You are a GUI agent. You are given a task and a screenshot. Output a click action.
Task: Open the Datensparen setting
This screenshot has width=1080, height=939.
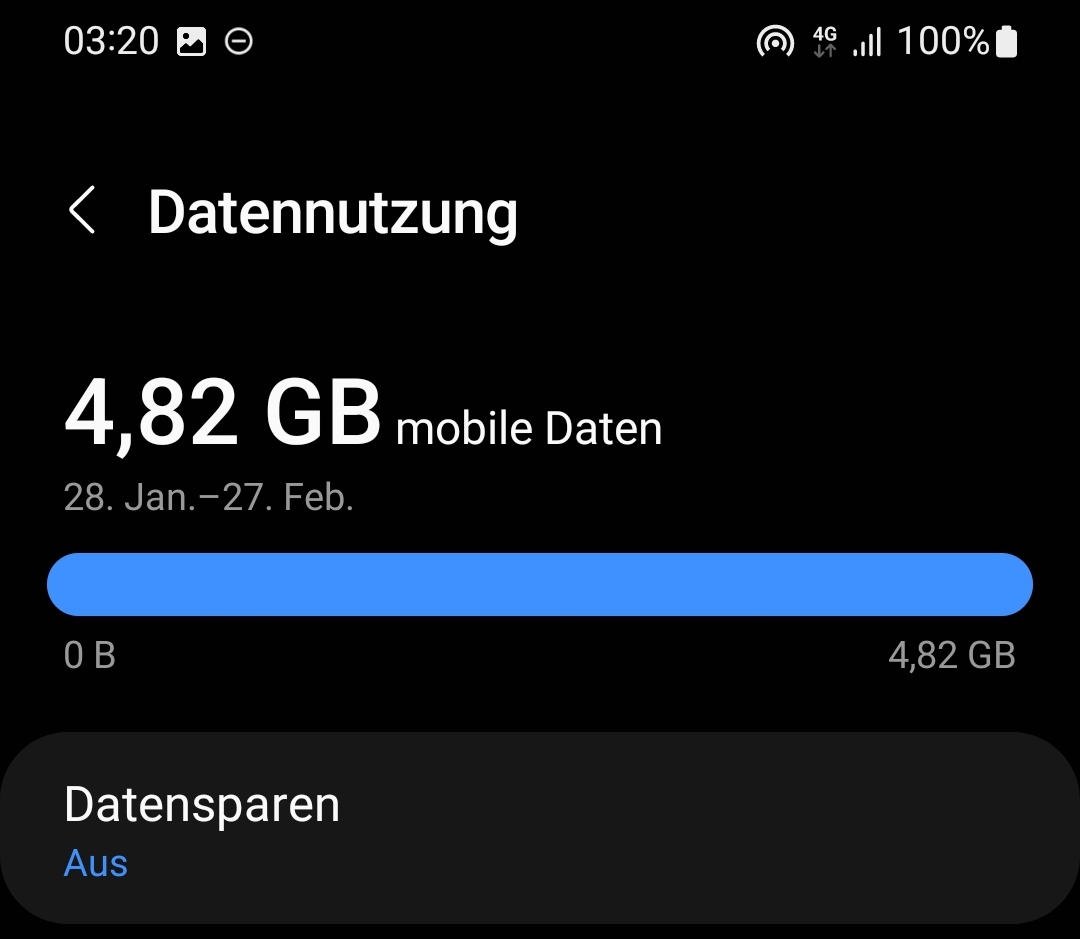click(x=540, y=830)
